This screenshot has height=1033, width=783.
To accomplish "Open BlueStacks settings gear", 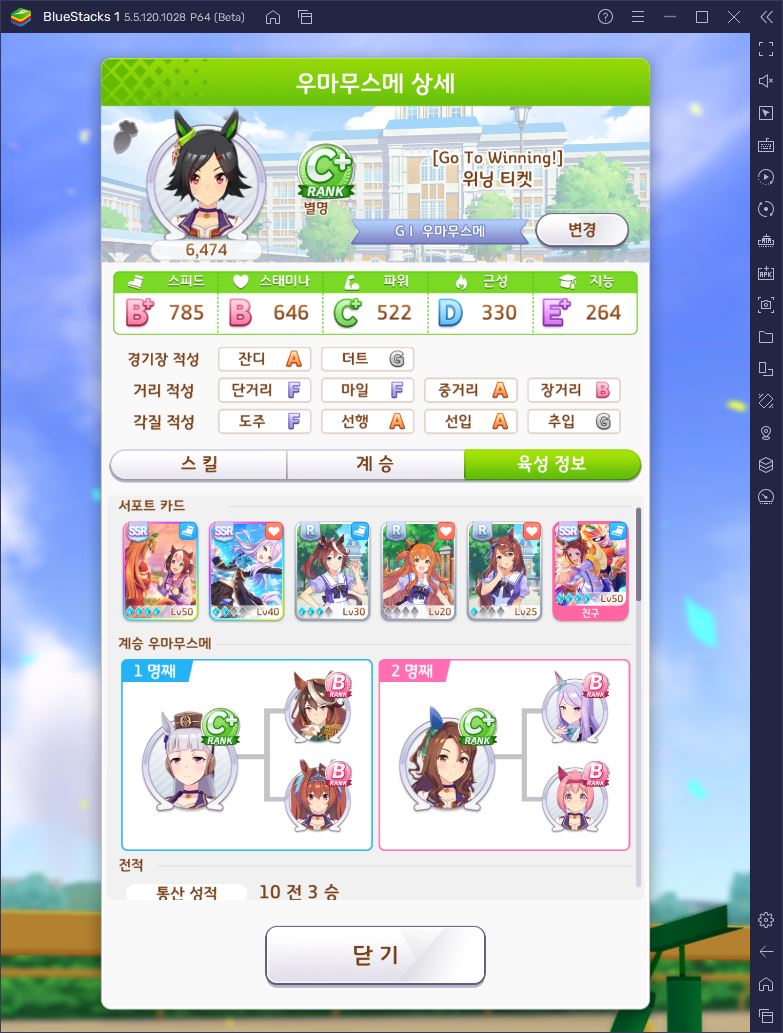I will (x=766, y=919).
